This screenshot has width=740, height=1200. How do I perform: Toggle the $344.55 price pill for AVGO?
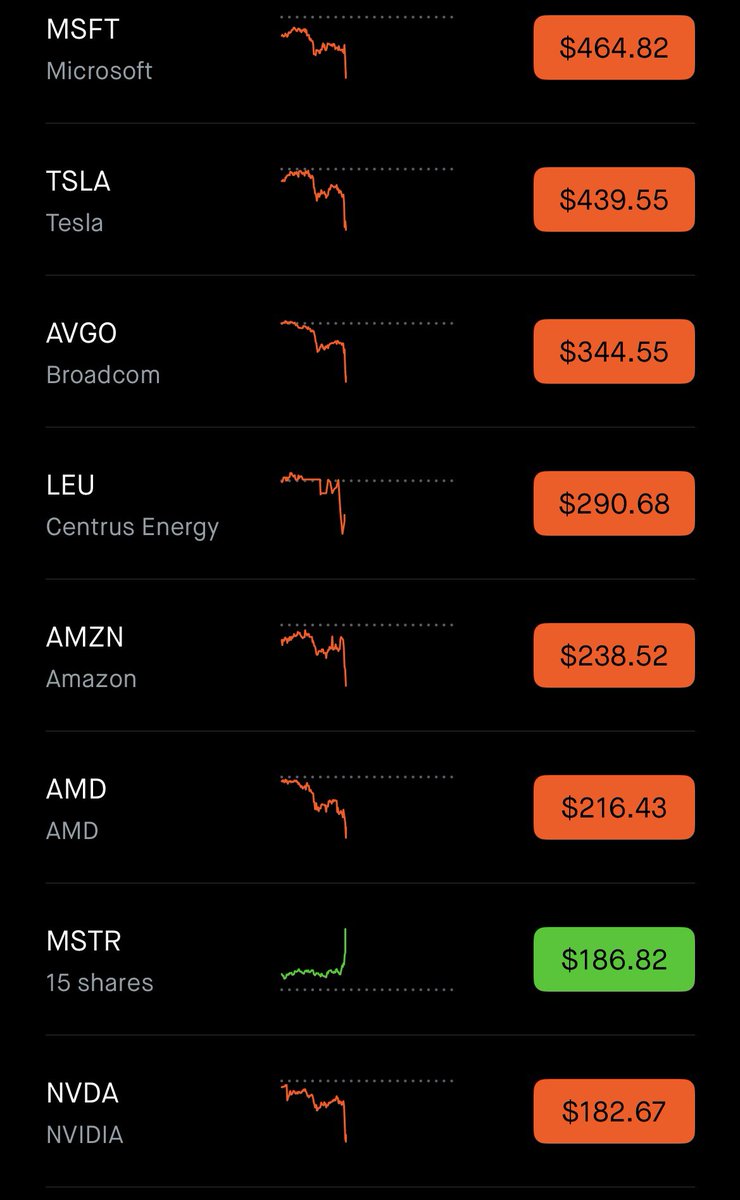tap(613, 352)
